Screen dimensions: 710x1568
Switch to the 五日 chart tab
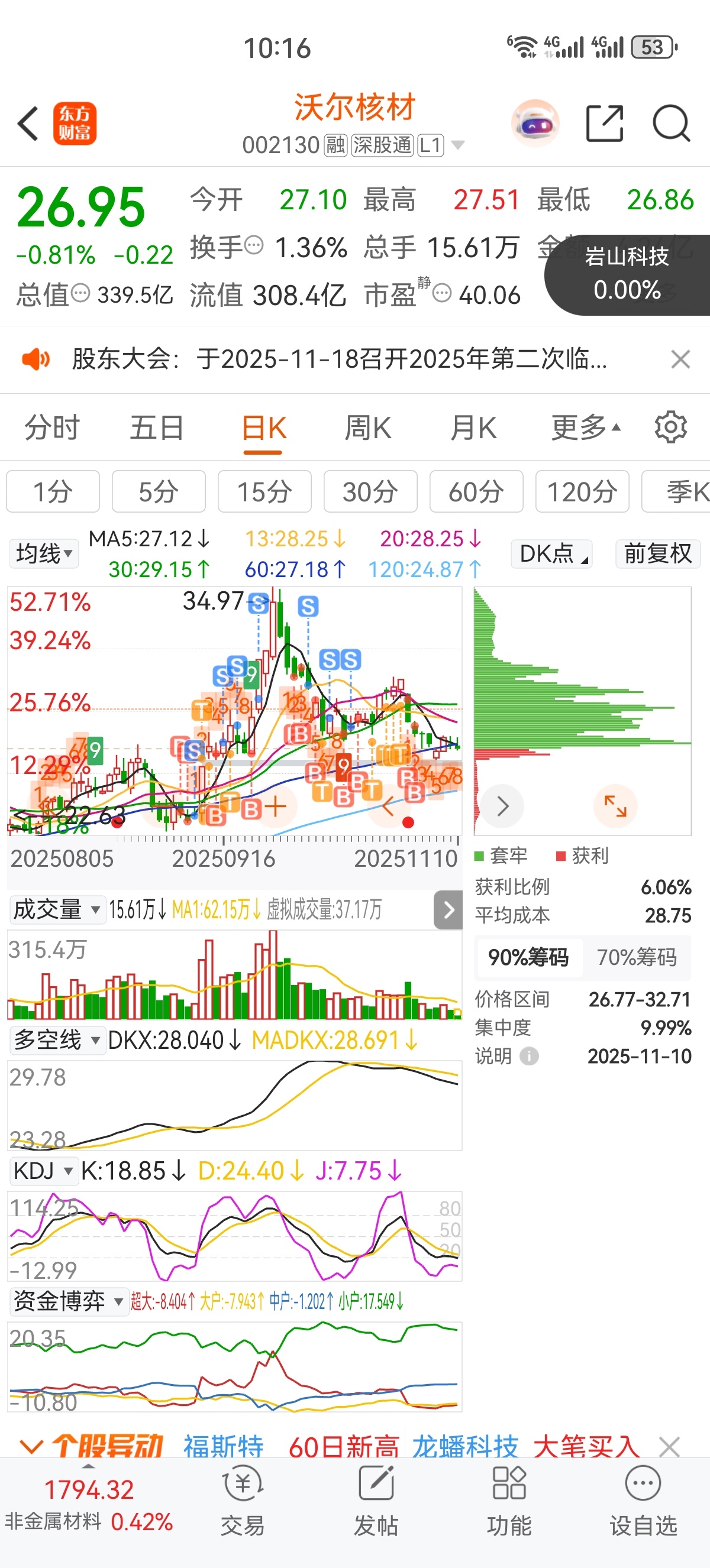(157, 427)
